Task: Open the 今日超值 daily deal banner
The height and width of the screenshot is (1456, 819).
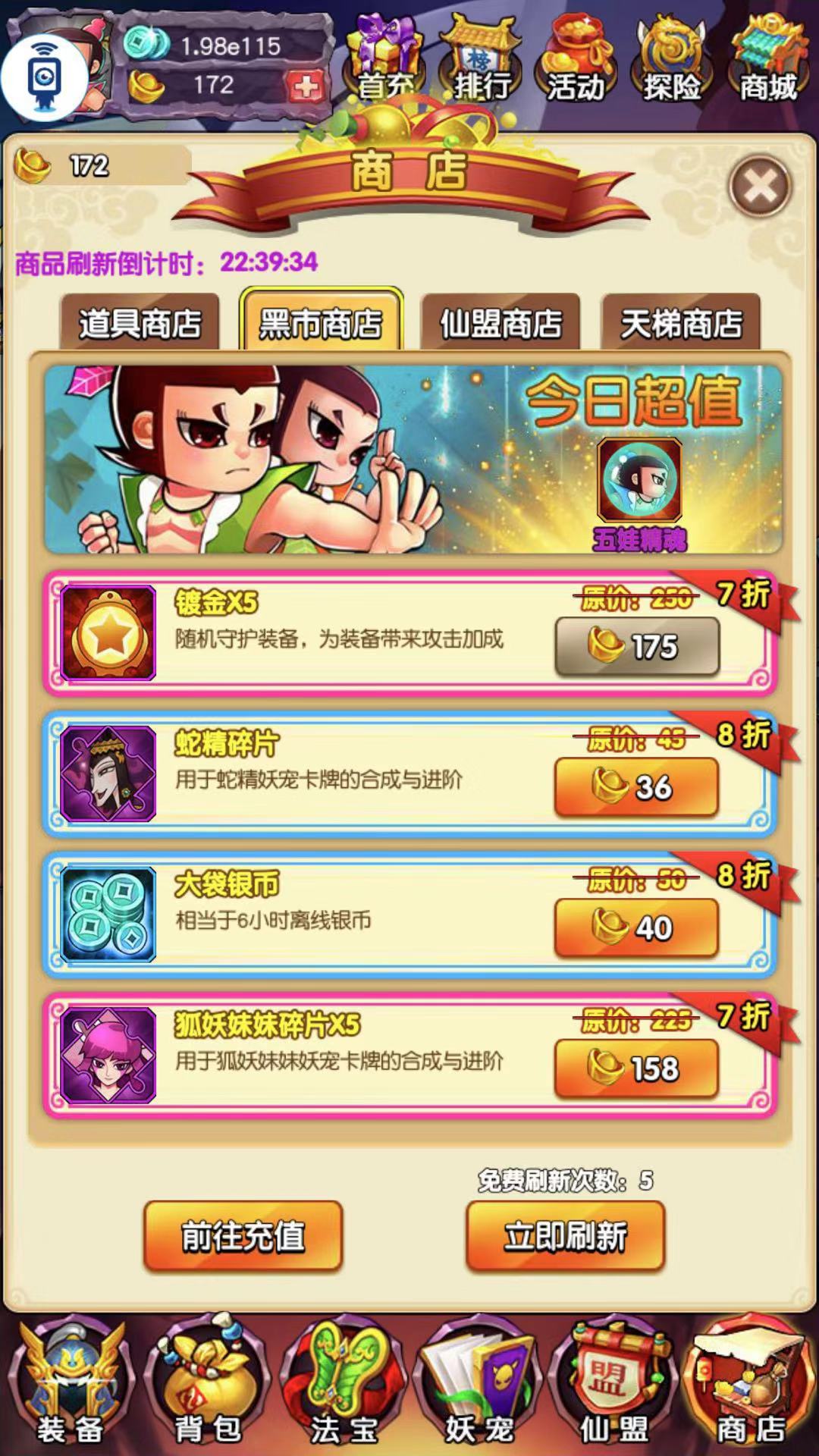Action: (x=413, y=459)
